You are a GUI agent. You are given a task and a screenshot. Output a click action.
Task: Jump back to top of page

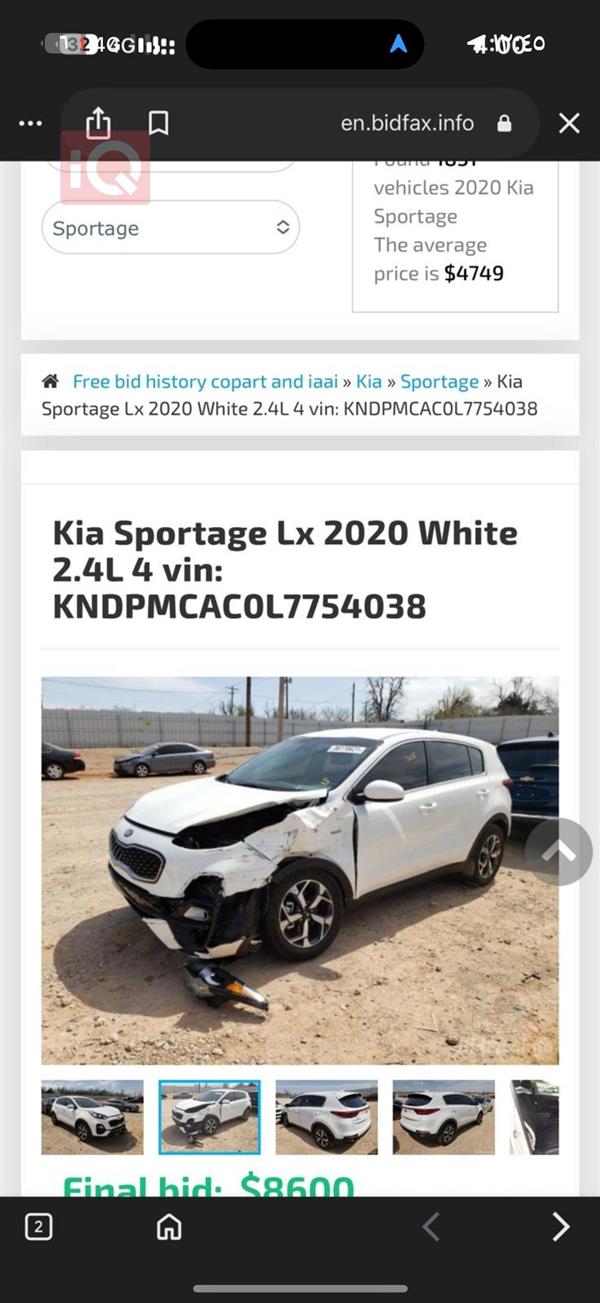click(x=559, y=852)
